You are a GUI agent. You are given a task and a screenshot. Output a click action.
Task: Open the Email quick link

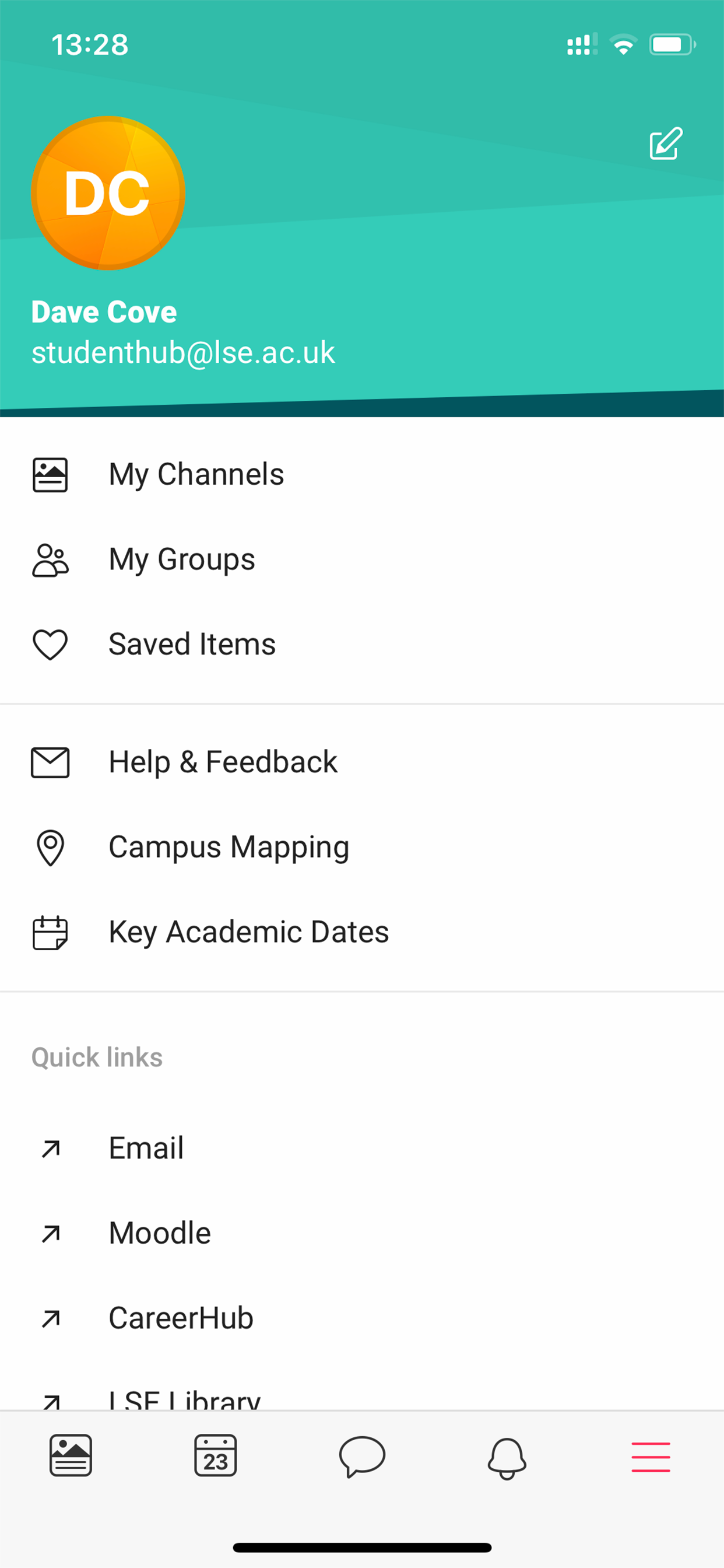(x=362, y=1148)
